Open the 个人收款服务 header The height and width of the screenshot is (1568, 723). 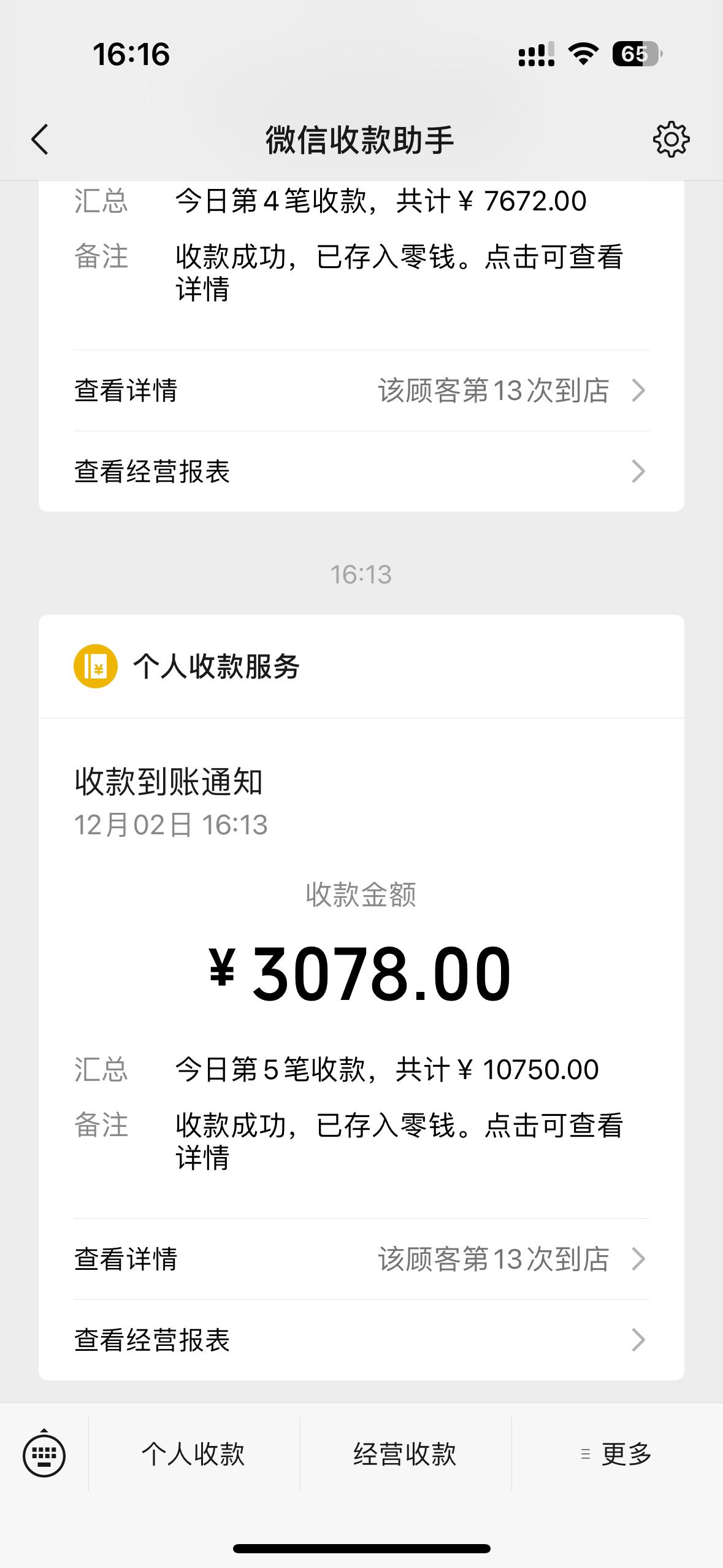coord(361,666)
